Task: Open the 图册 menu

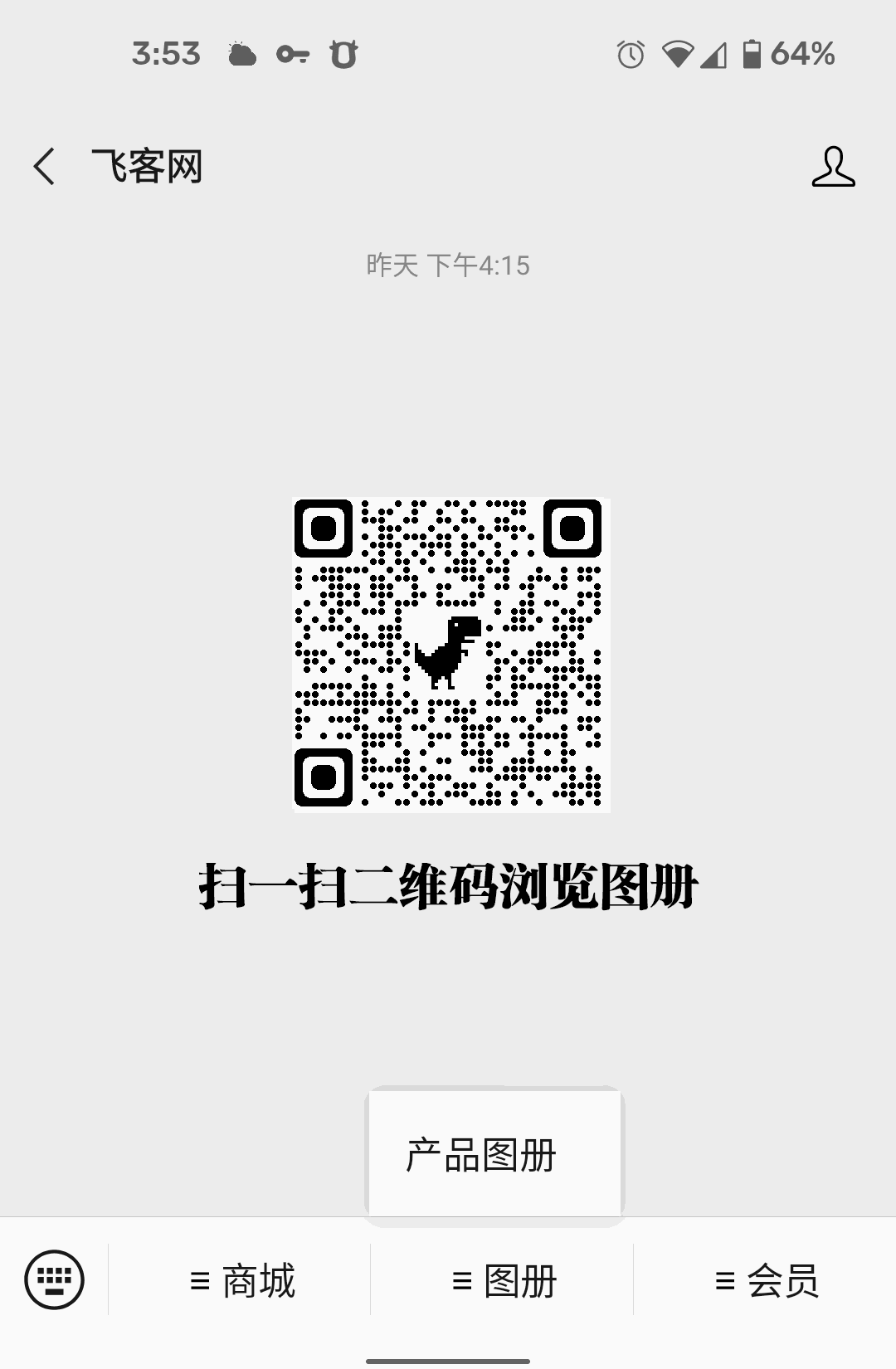Action: 504,1281
